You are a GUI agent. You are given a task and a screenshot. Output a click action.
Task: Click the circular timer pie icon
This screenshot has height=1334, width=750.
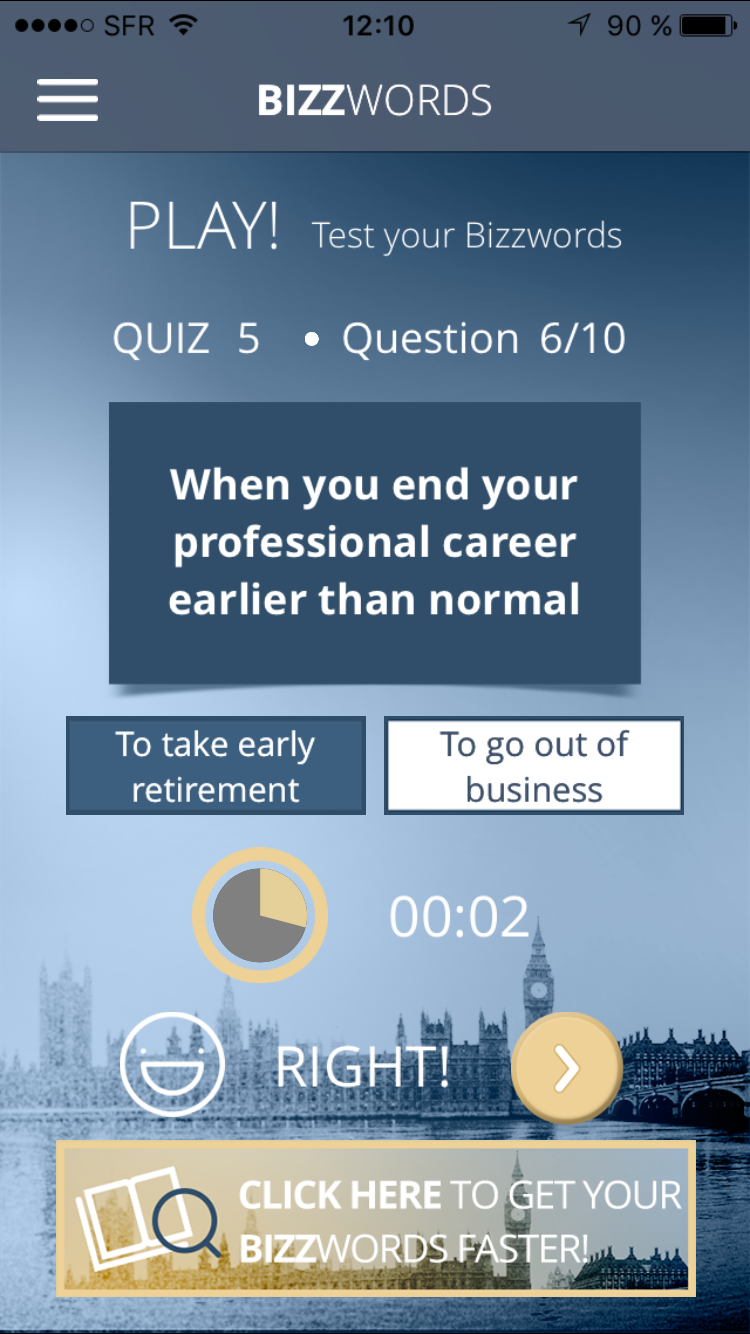[260, 913]
